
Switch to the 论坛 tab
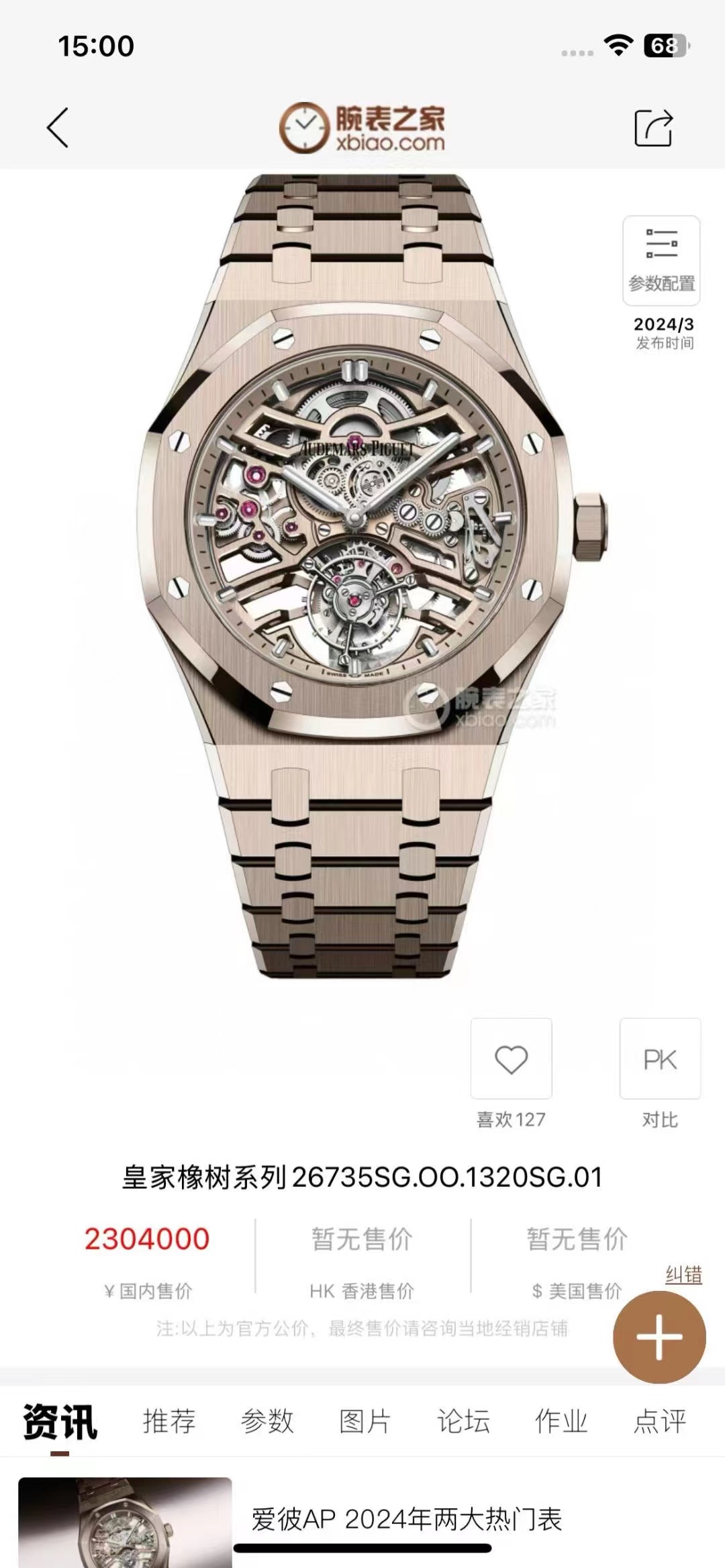[x=463, y=1422]
